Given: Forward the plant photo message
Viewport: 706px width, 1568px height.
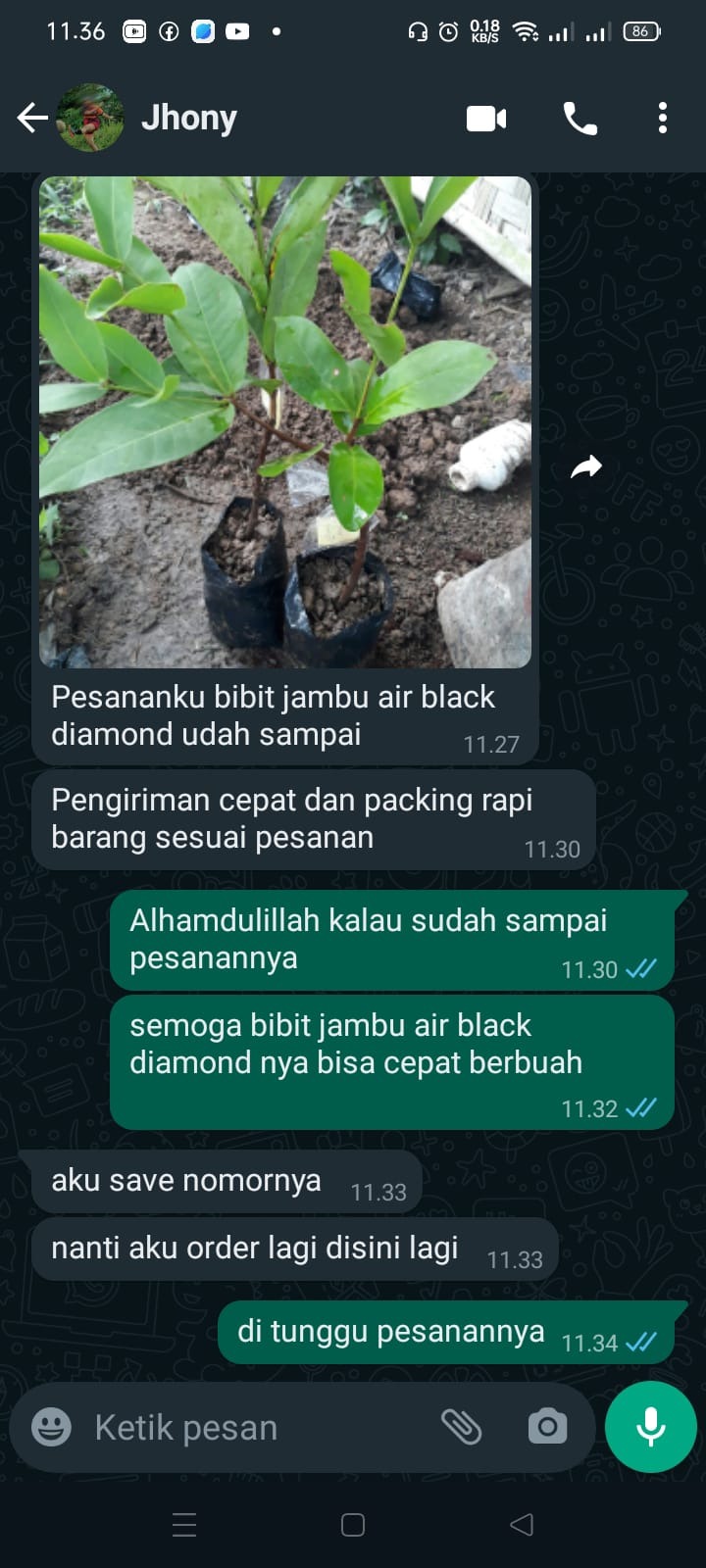Looking at the screenshot, I should [586, 467].
